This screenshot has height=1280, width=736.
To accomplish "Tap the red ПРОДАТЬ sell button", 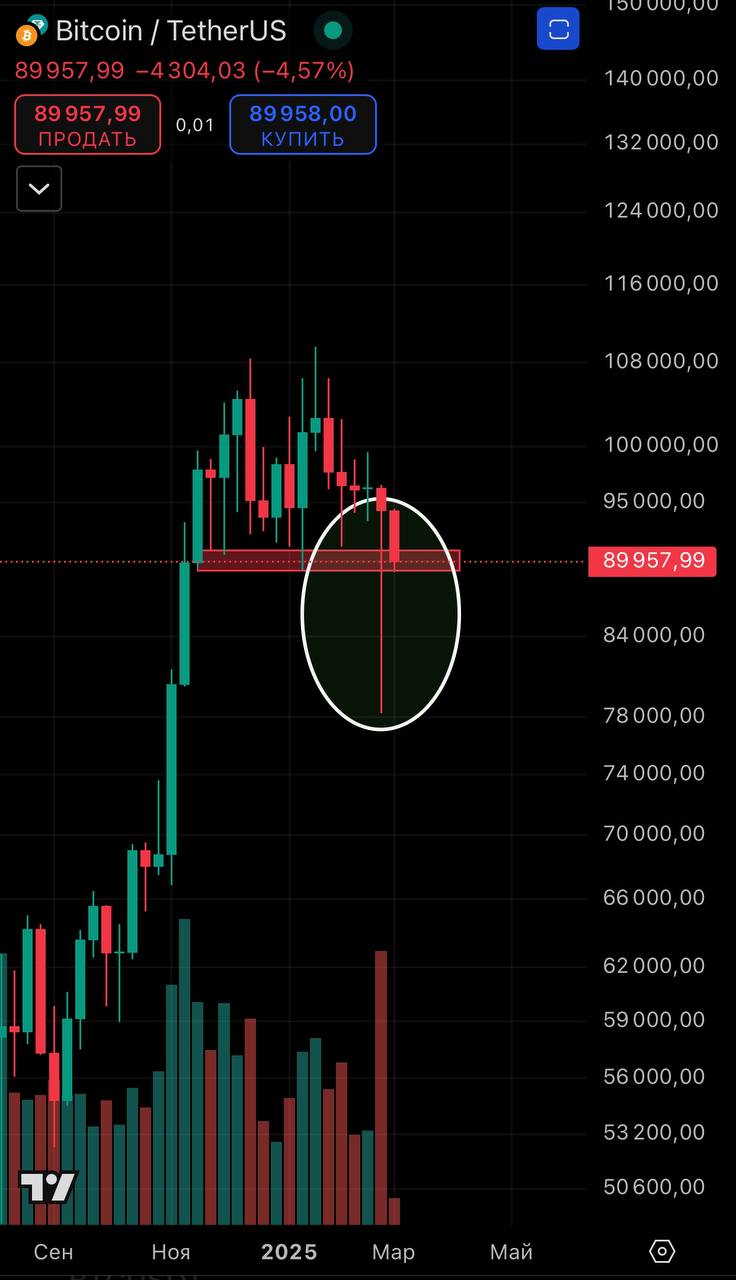I will [x=88, y=125].
